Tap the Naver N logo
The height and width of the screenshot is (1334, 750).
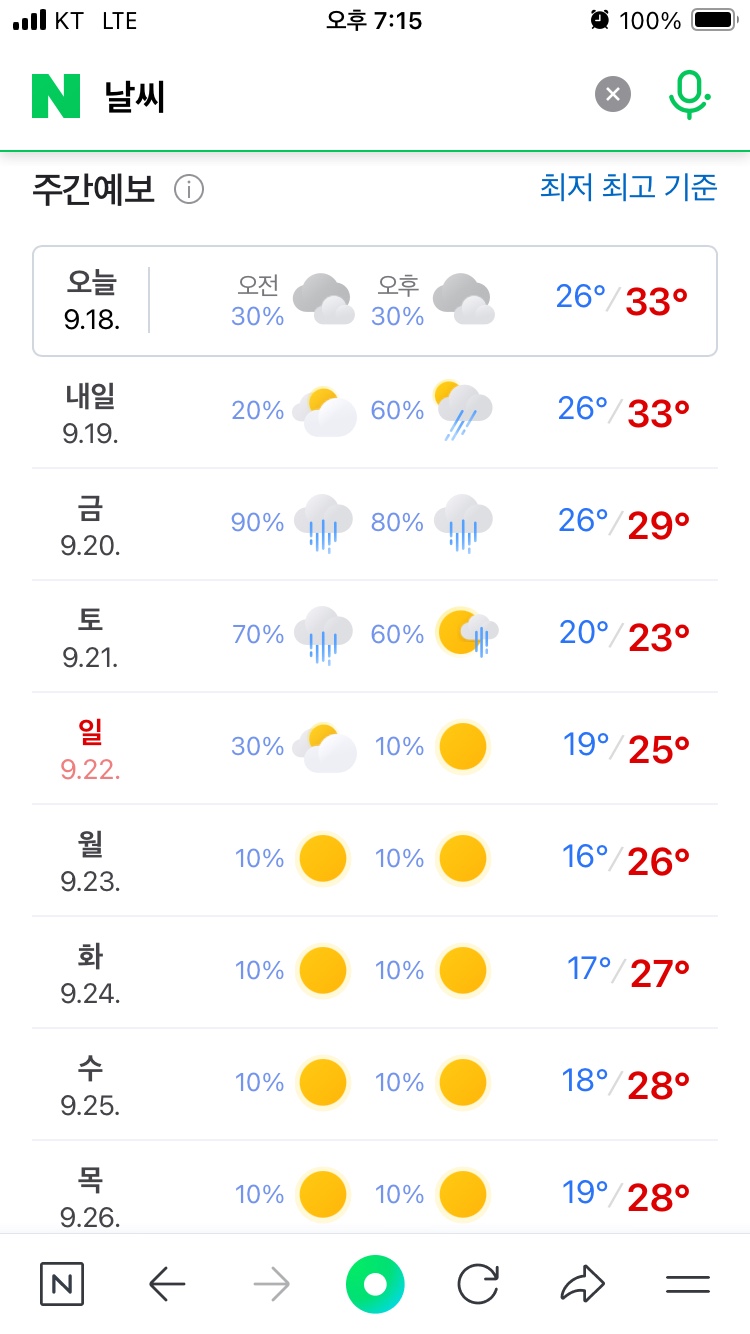pos(56,96)
